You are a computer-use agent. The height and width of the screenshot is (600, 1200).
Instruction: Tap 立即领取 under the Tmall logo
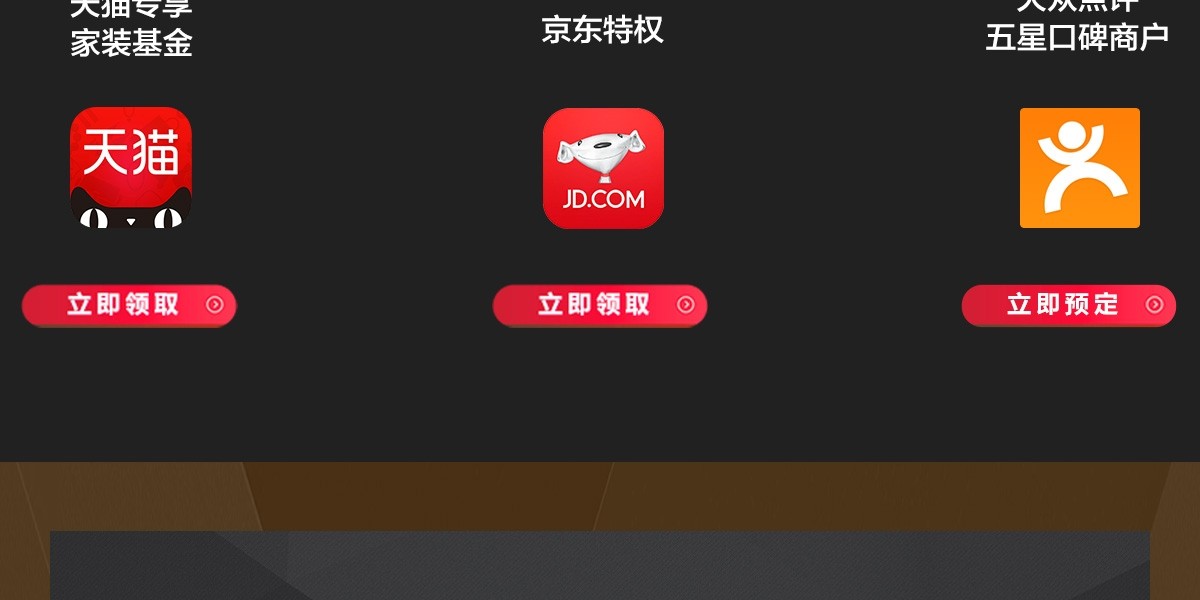coord(129,306)
